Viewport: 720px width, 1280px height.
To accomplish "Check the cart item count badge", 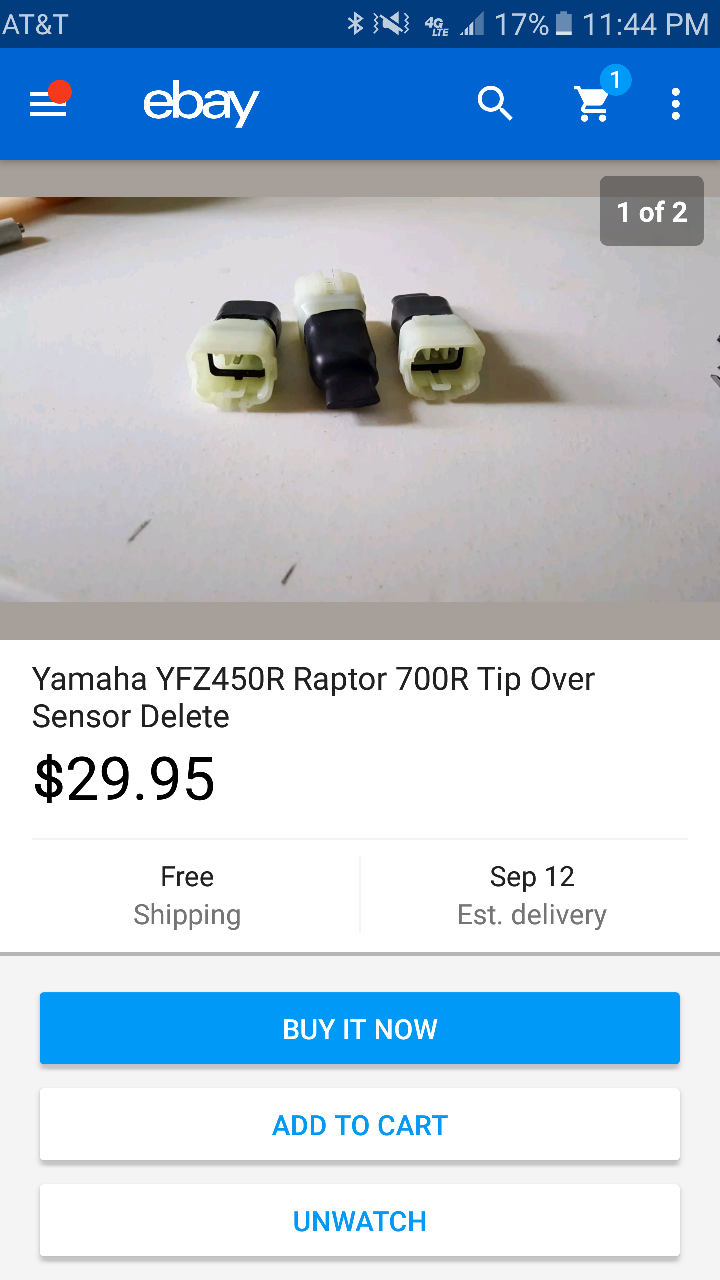I will pos(617,79).
